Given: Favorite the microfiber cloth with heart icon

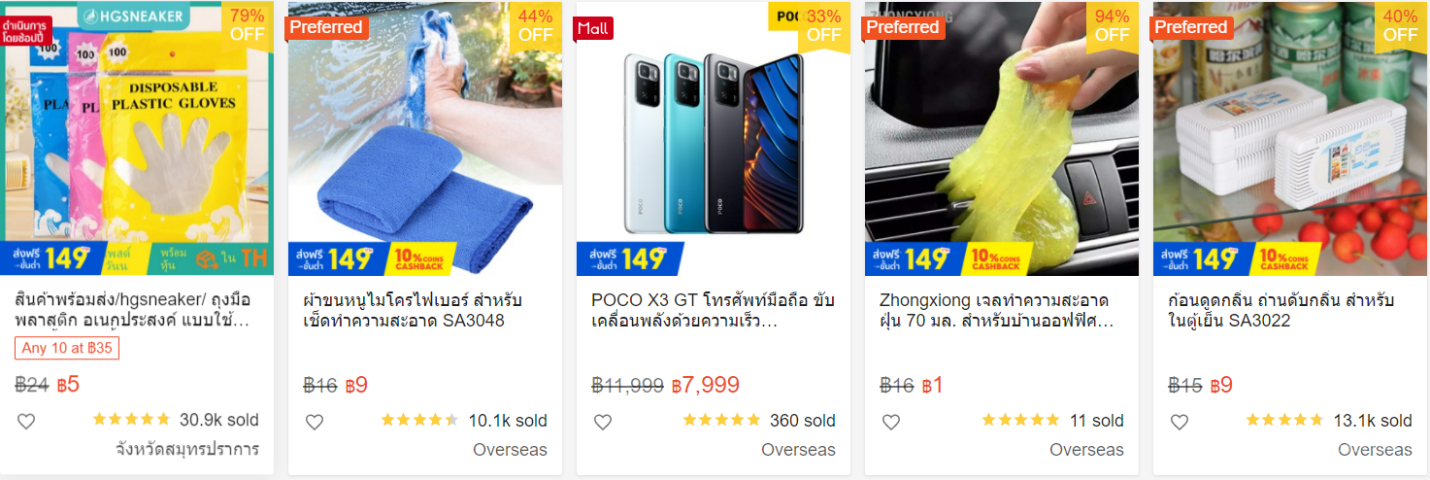Looking at the screenshot, I should tap(314, 422).
